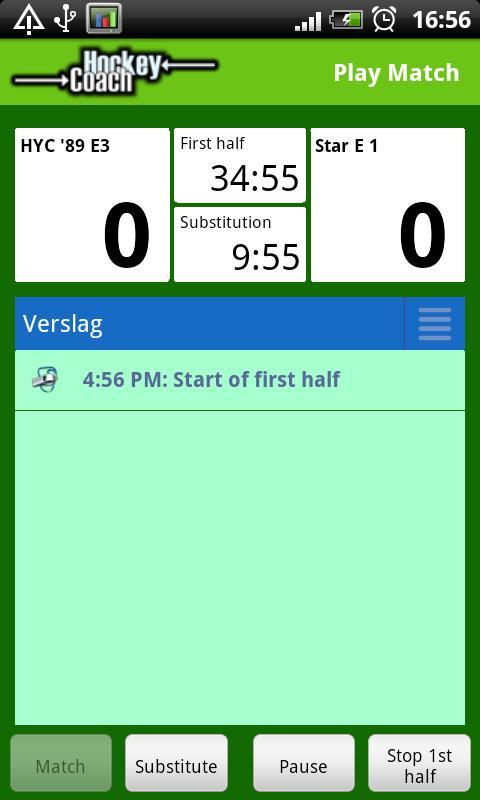Tap the Substitute button

click(x=176, y=763)
